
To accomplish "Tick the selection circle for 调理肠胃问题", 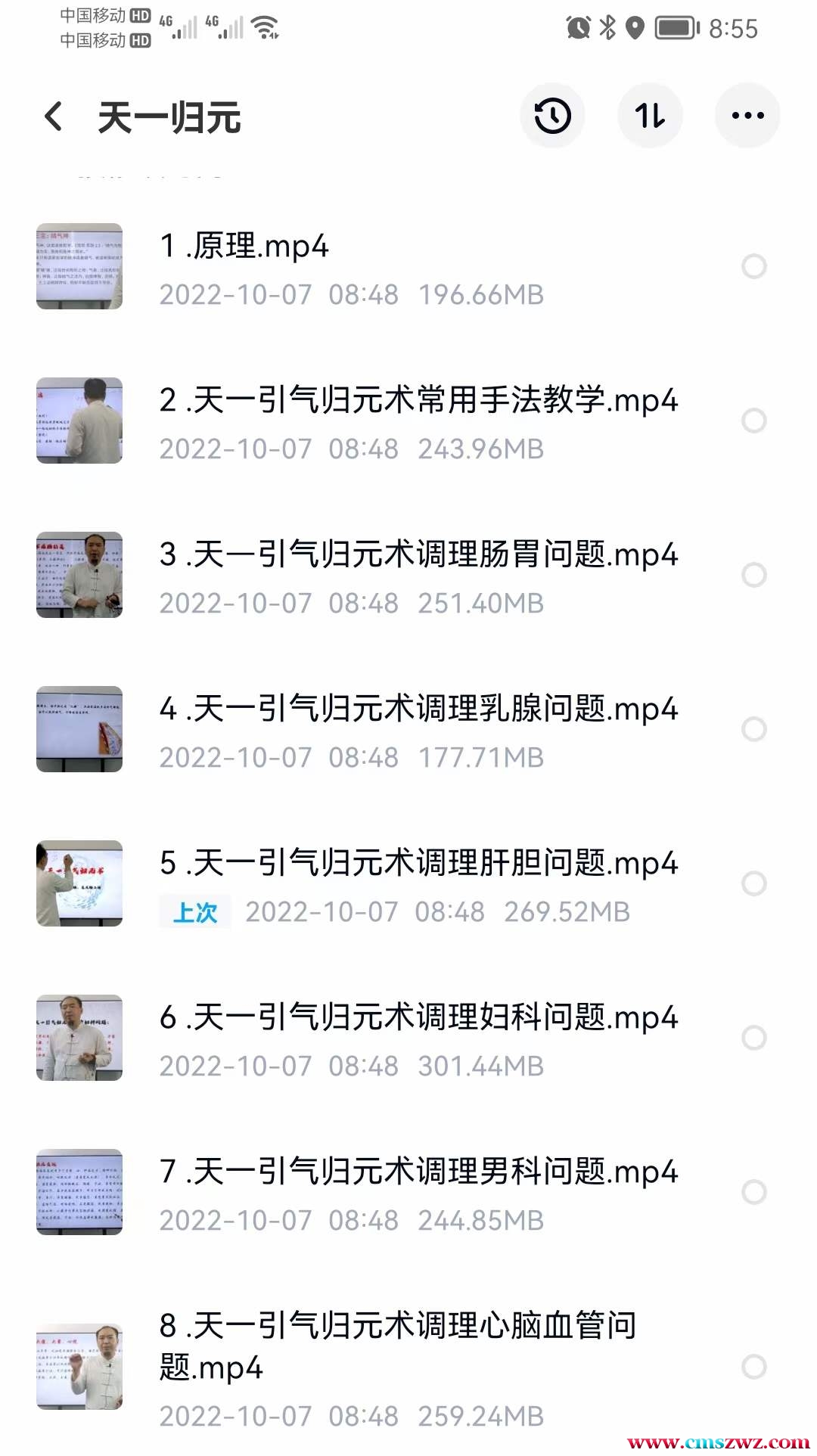I will click(x=753, y=575).
